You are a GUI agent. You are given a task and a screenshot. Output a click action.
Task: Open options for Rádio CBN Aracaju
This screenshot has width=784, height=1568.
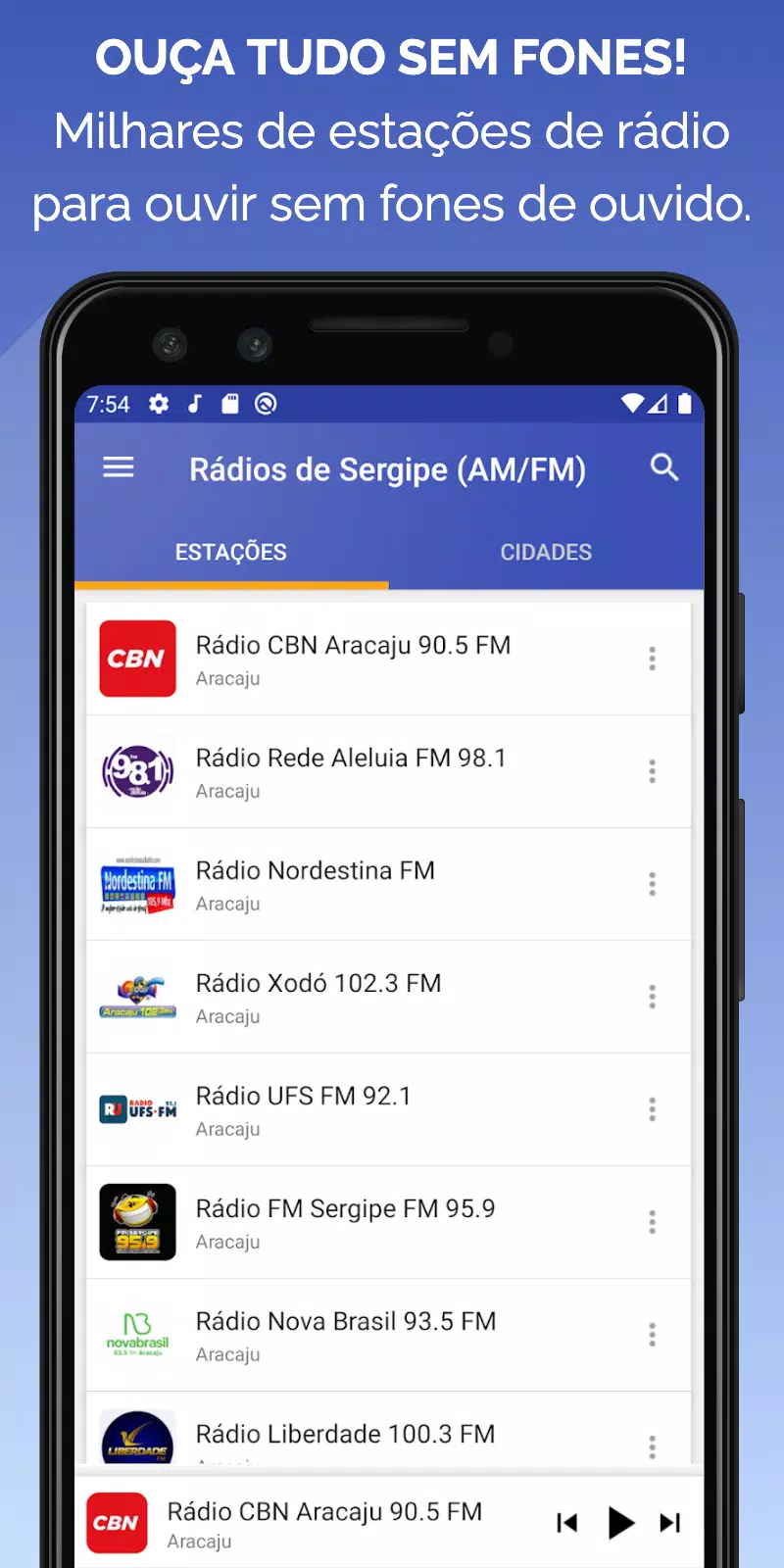coord(652,659)
